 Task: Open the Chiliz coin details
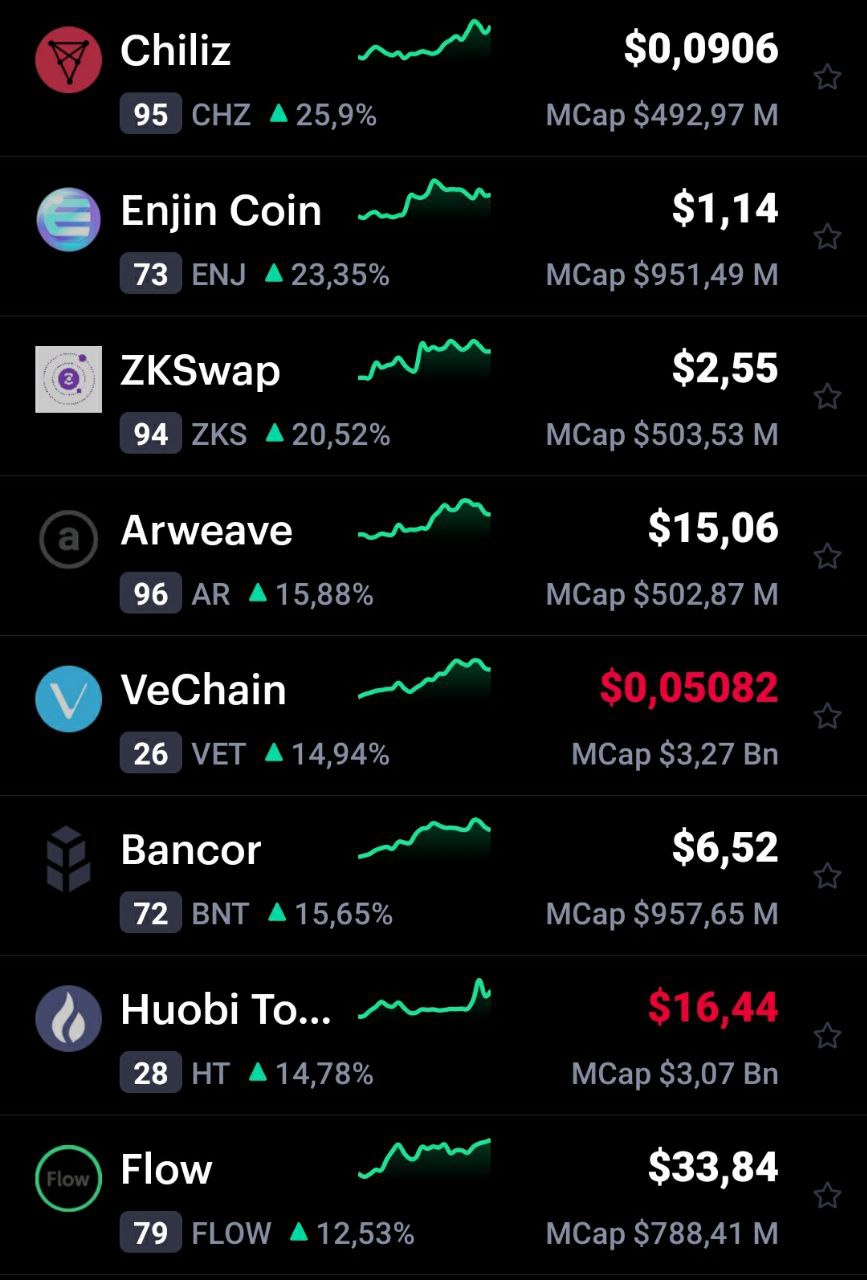point(175,50)
